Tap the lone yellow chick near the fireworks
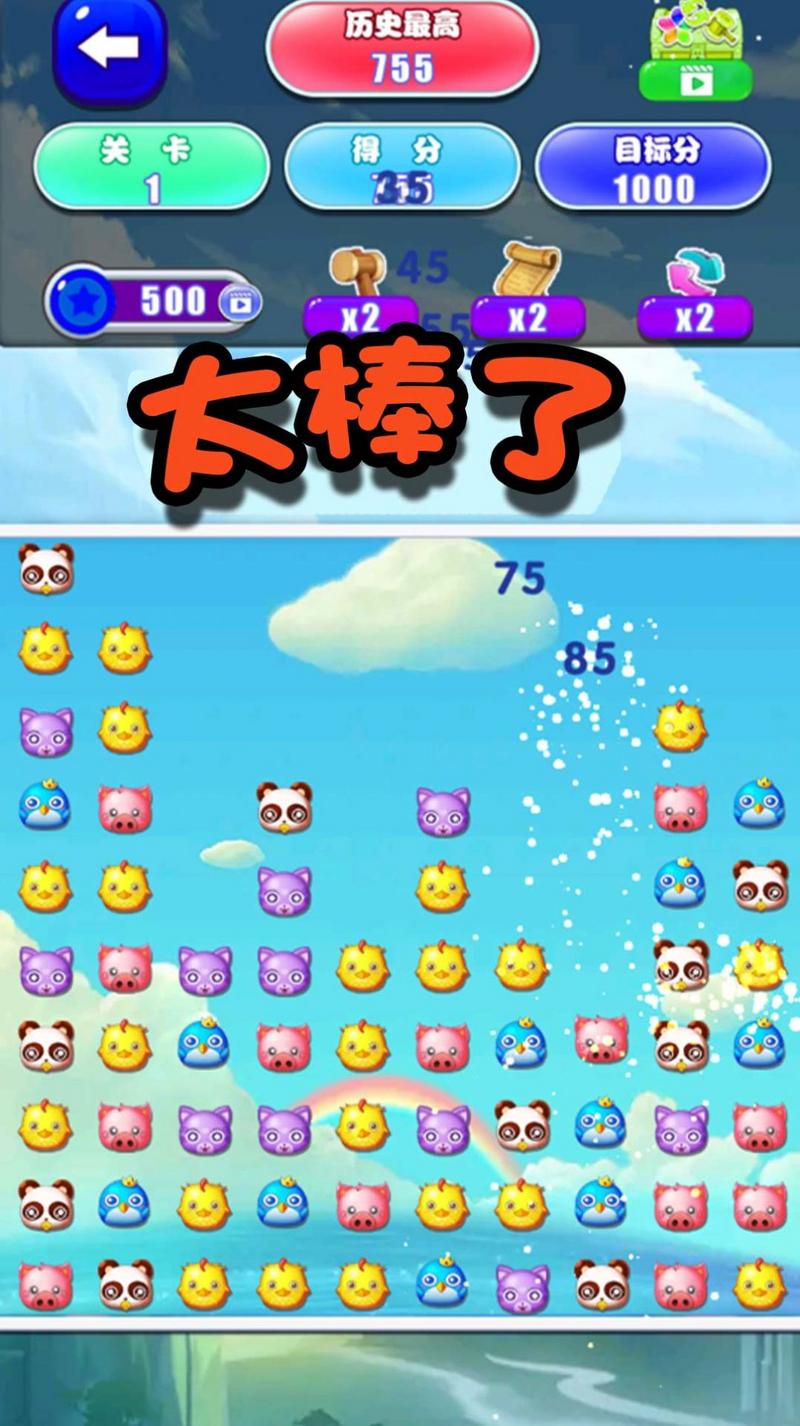 680,727
